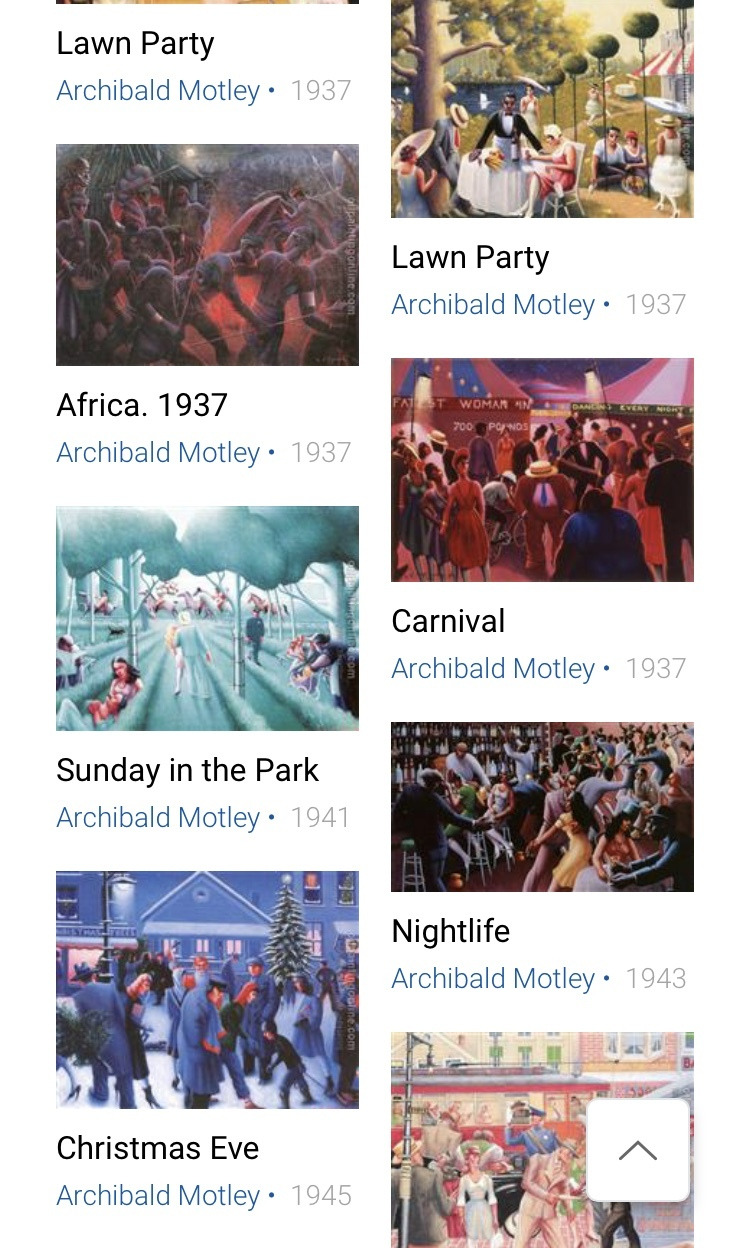Screen dimensions: 750x1248
Task: View the Sunday in the Park painting image
Action: [x=207, y=618]
